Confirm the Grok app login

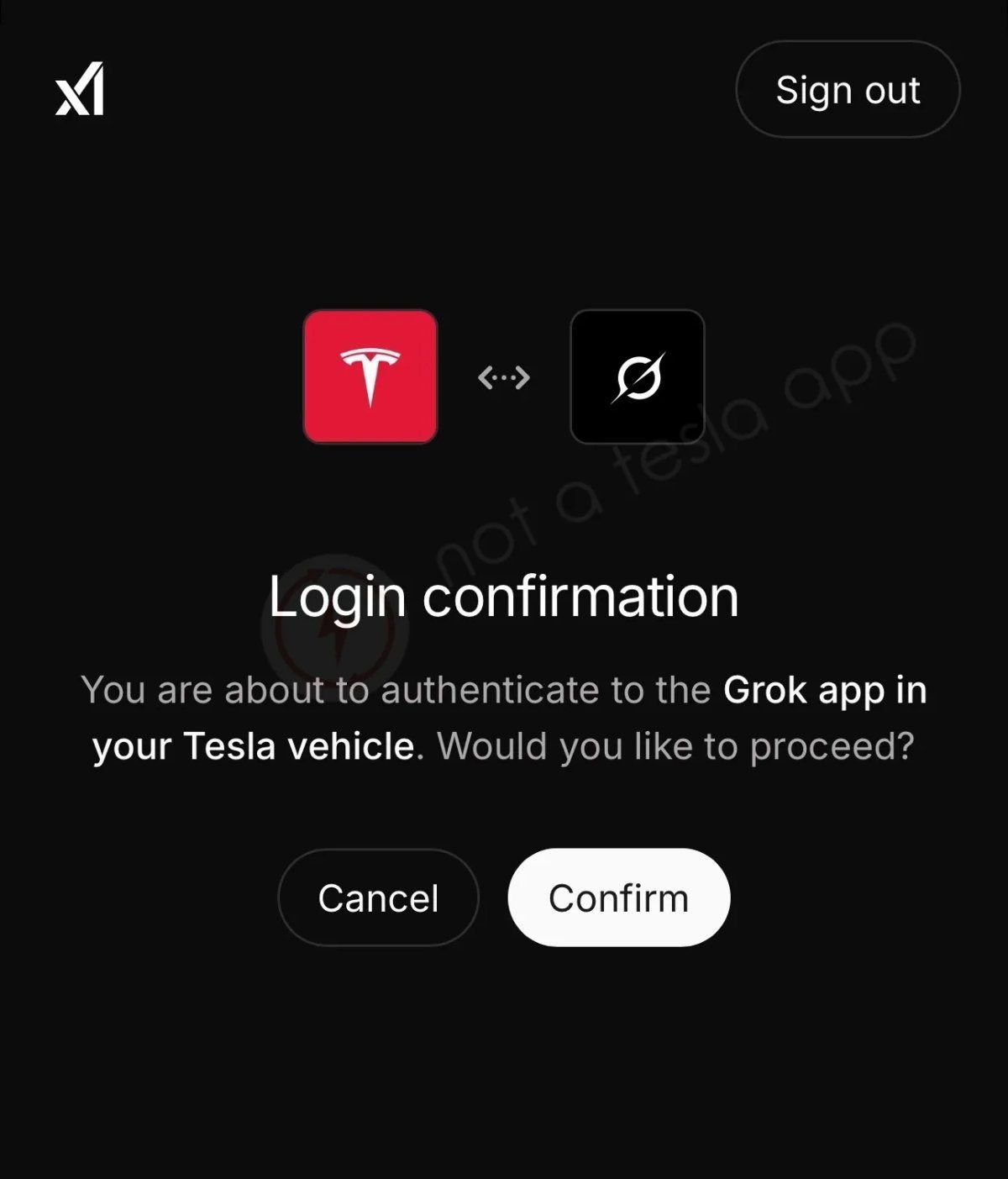(618, 897)
